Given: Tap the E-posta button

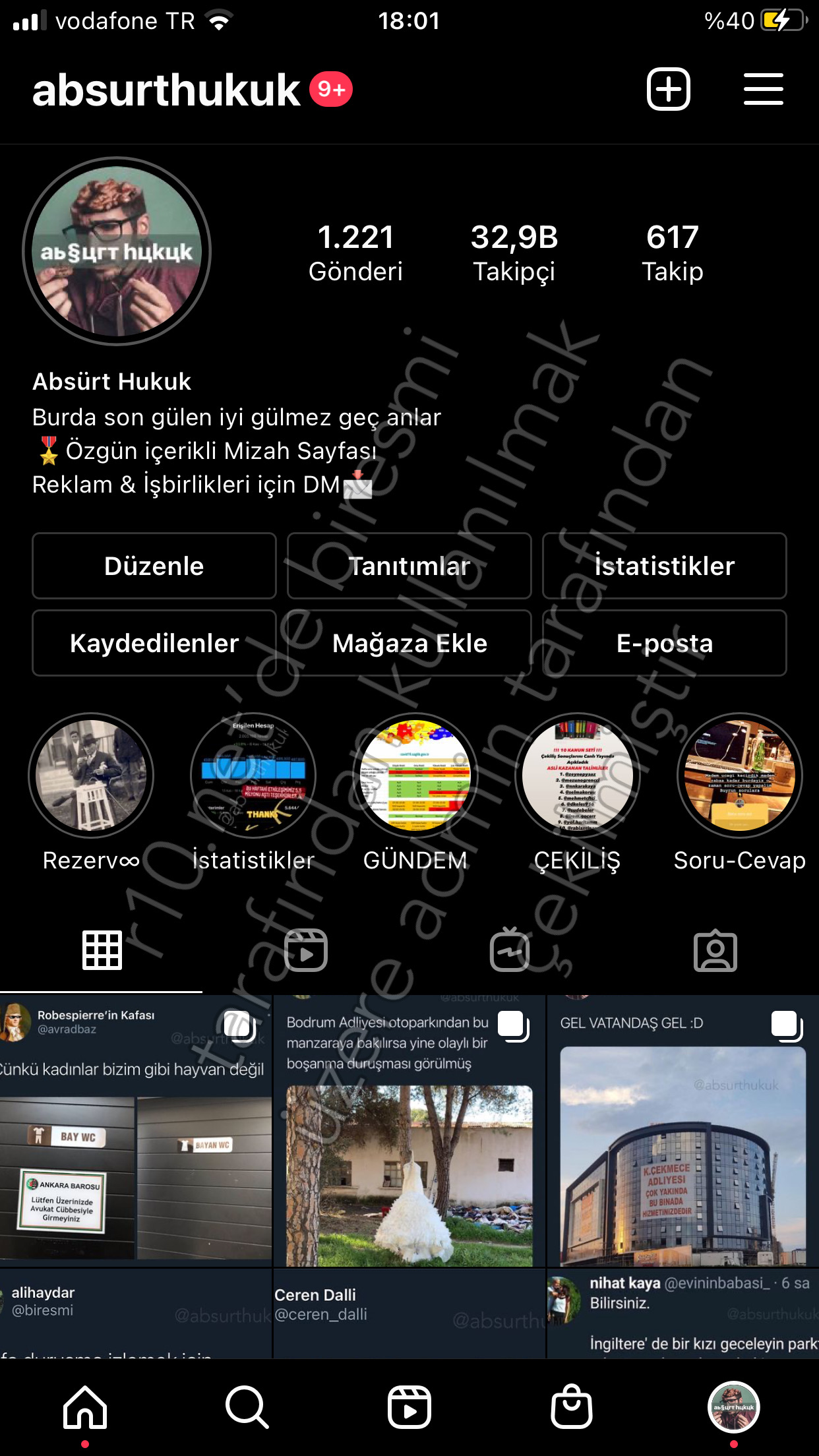Looking at the screenshot, I should pyautogui.click(x=664, y=643).
